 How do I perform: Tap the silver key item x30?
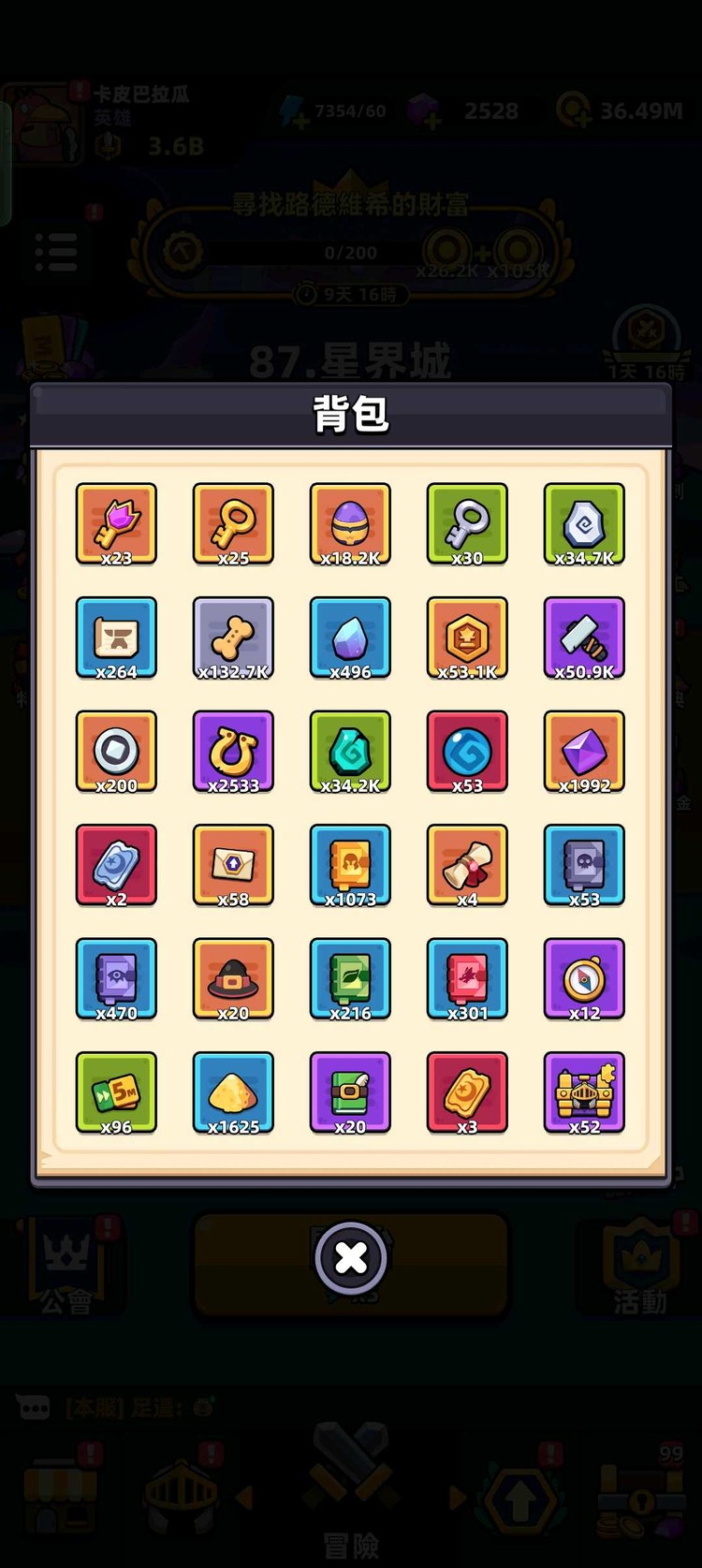tap(467, 523)
